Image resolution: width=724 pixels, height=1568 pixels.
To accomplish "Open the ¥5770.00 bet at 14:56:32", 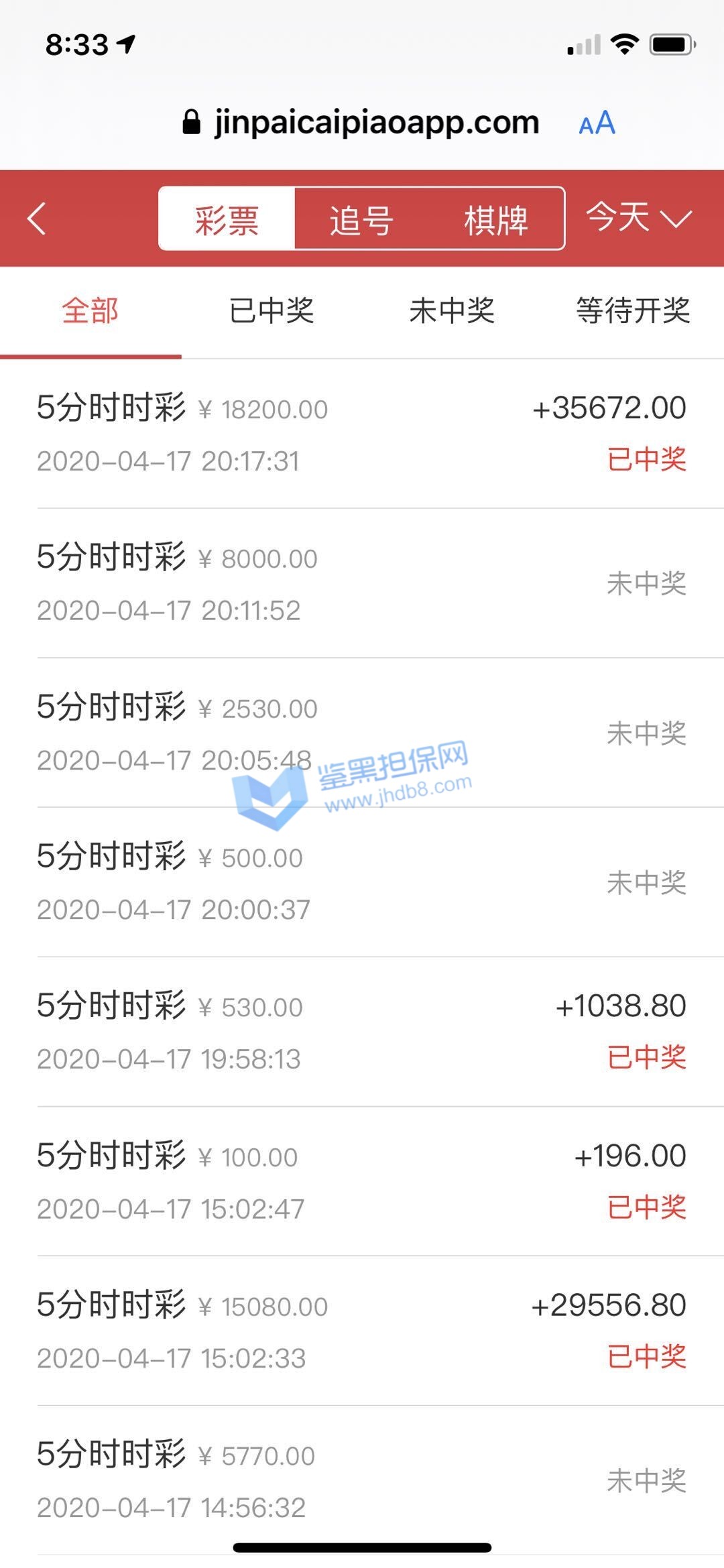I will tap(362, 1480).
